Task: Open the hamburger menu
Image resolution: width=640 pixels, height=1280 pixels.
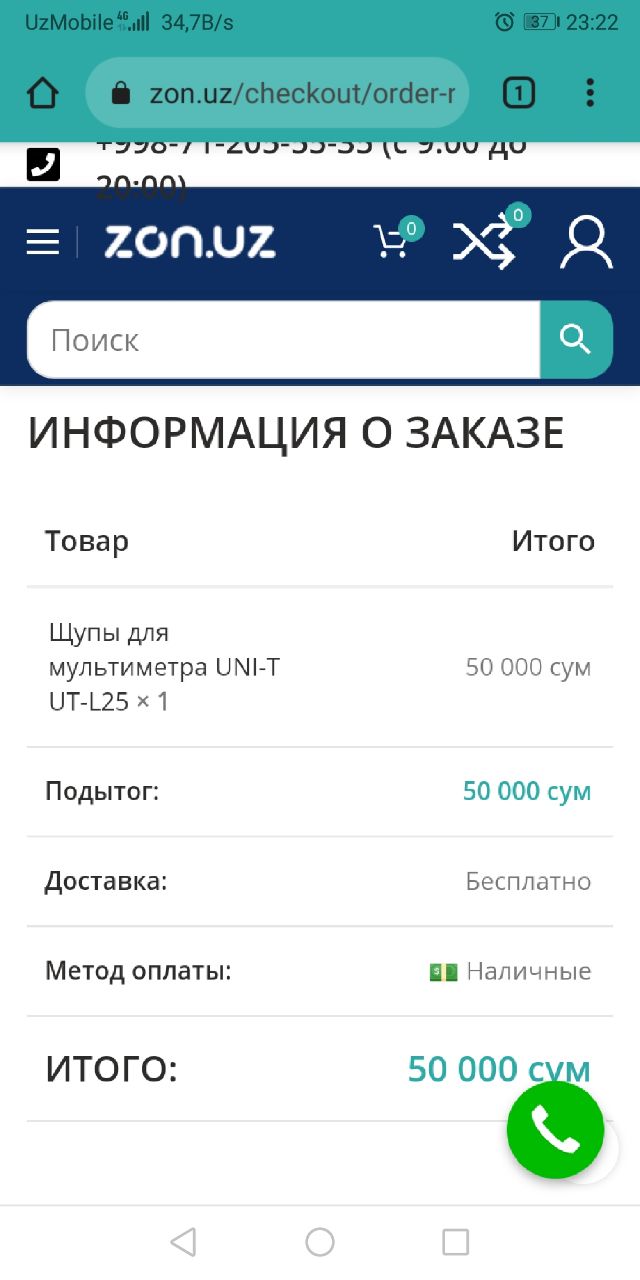Action: click(x=43, y=242)
